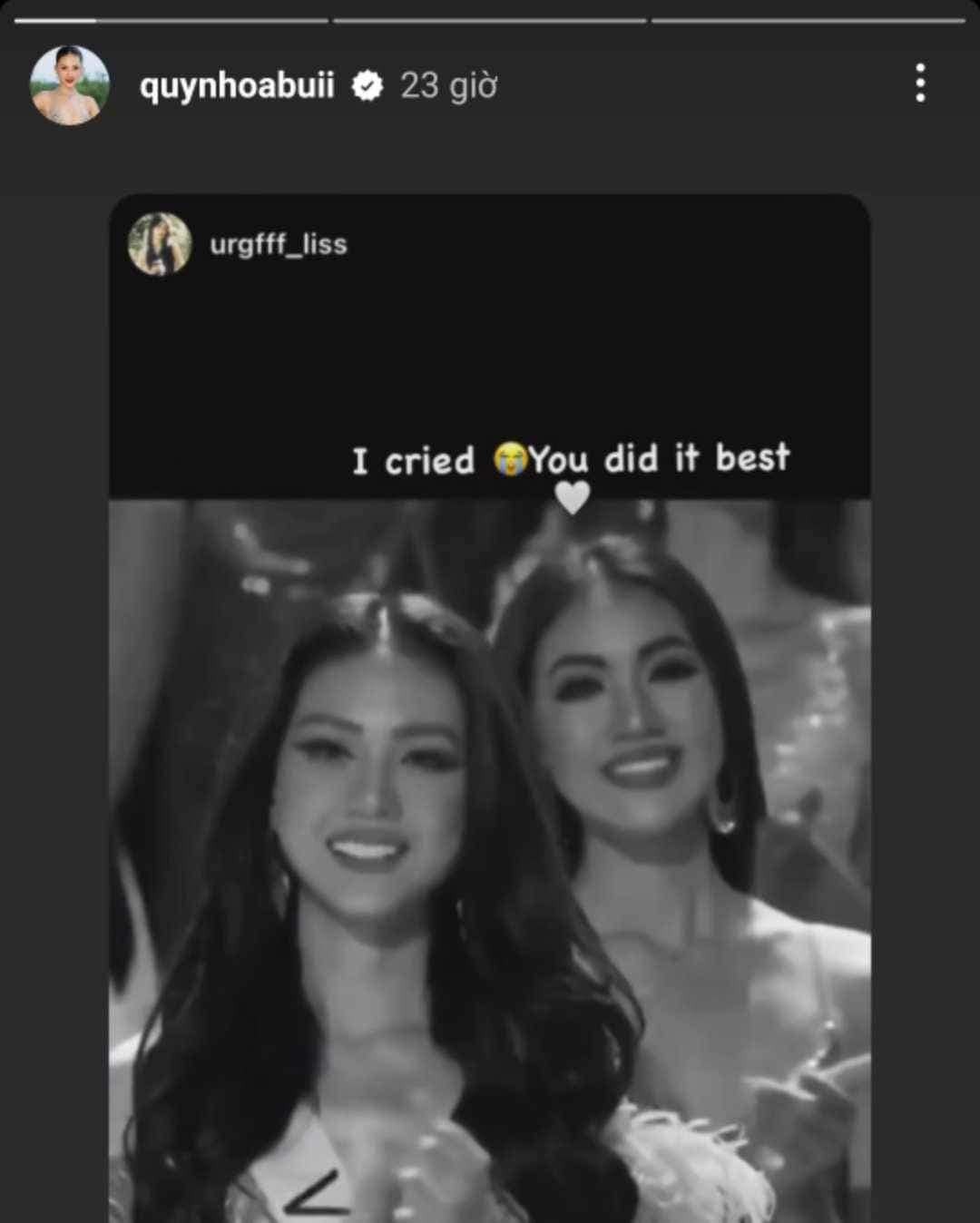Open quynhoabuii's profile picture
The width and height of the screenshot is (980, 1223).
[x=69, y=85]
